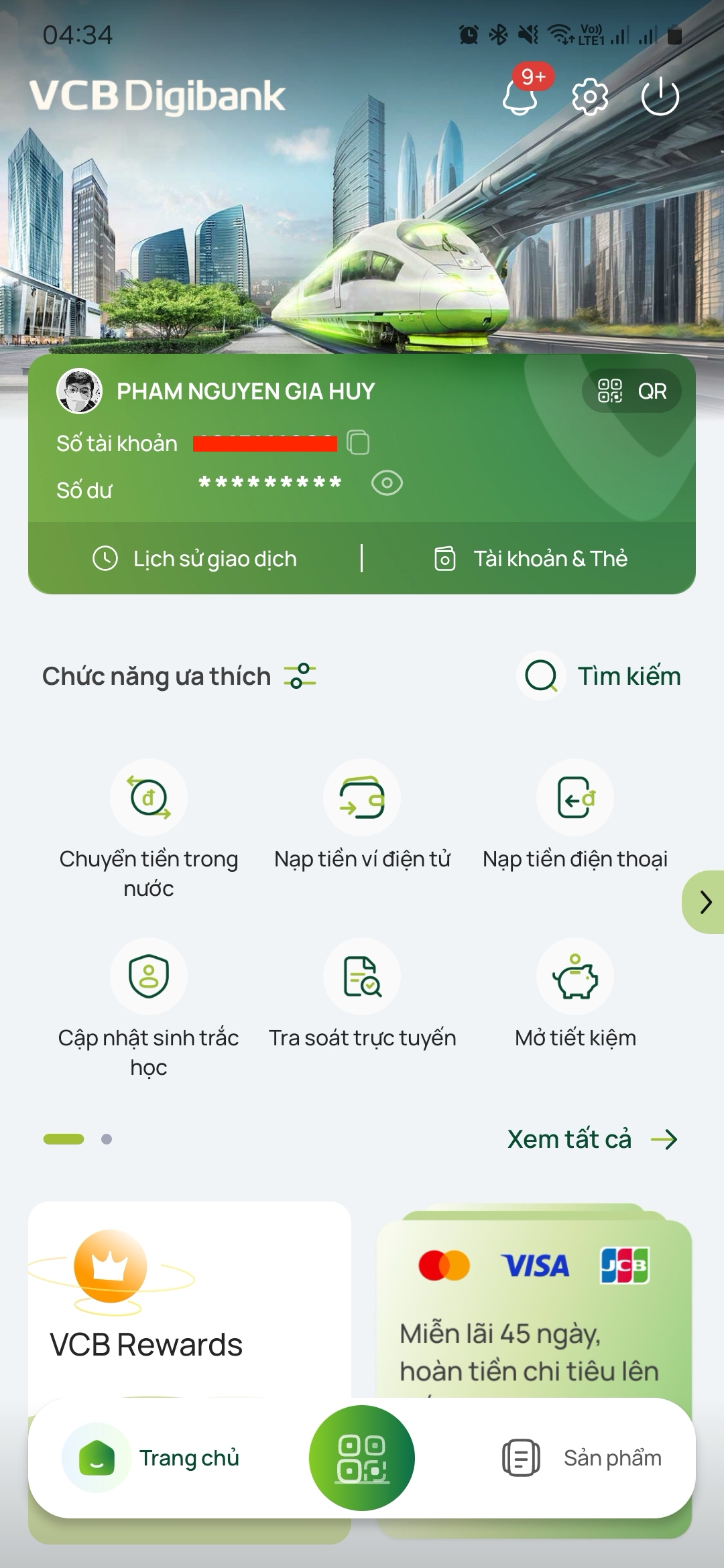The height and width of the screenshot is (1568, 724).
Task: Show the hidden account balance
Action: click(x=387, y=482)
